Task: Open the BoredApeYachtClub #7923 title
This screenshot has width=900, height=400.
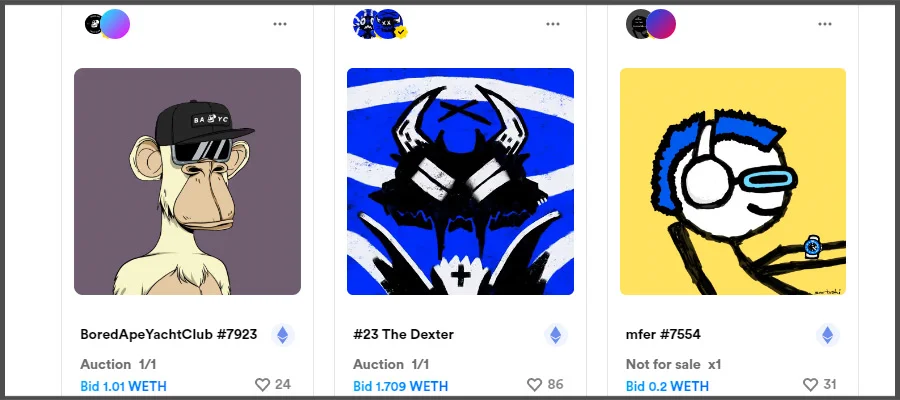Action: point(168,335)
